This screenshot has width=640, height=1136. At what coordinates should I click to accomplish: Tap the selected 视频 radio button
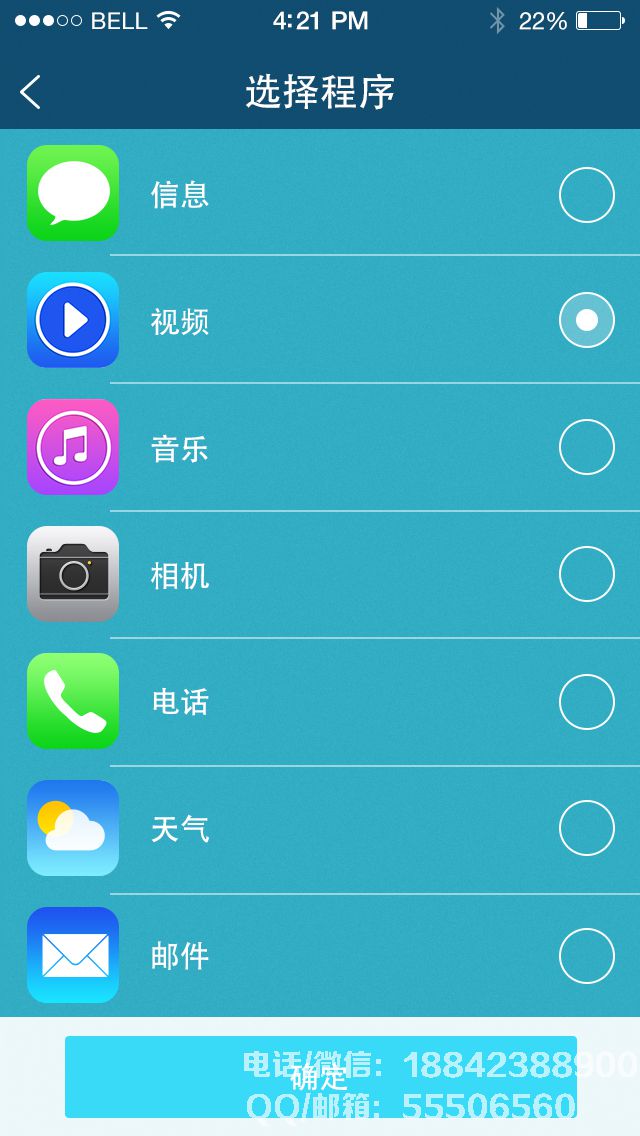(x=586, y=320)
